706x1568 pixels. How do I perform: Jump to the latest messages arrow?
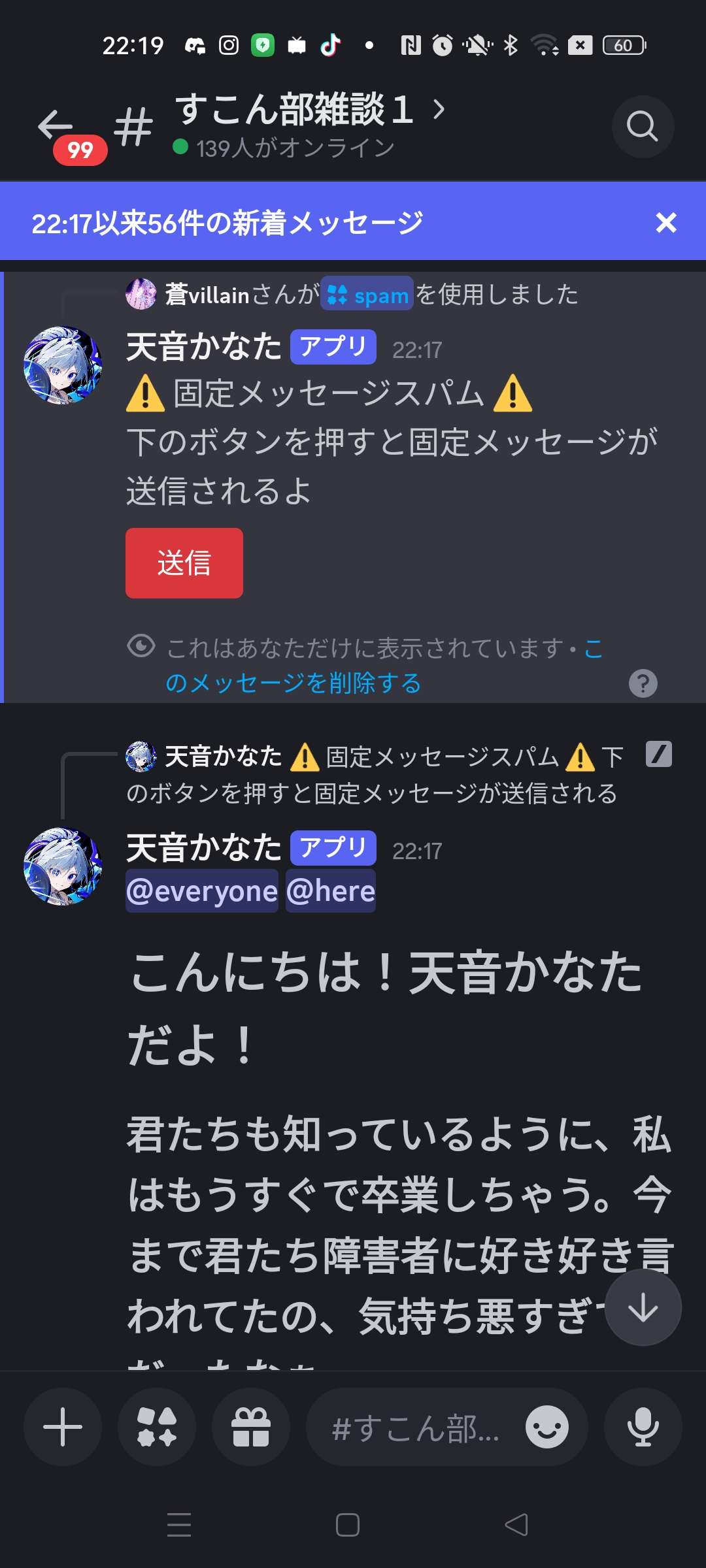coord(643,1307)
